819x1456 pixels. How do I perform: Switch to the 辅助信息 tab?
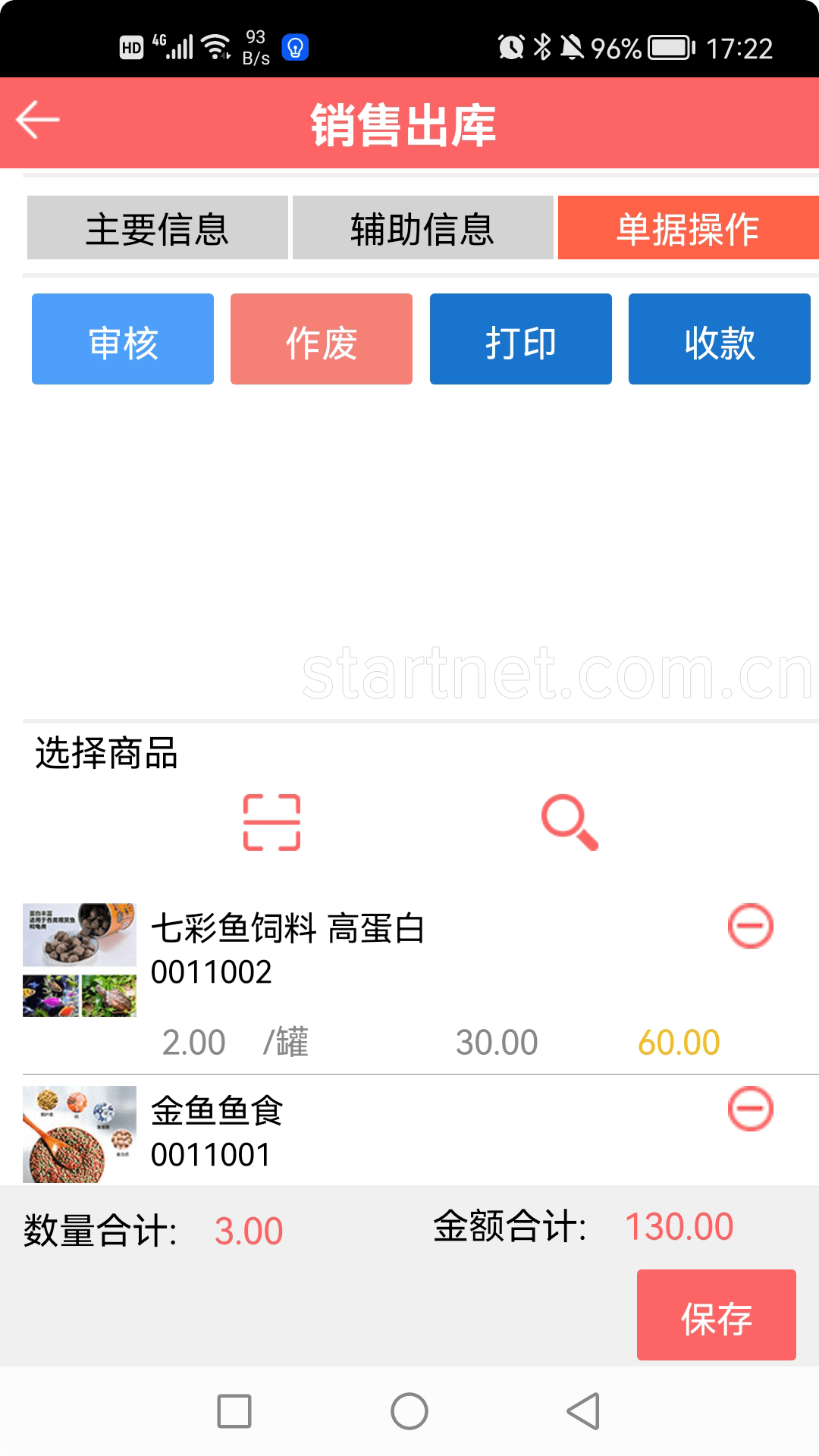tap(422, 228)
